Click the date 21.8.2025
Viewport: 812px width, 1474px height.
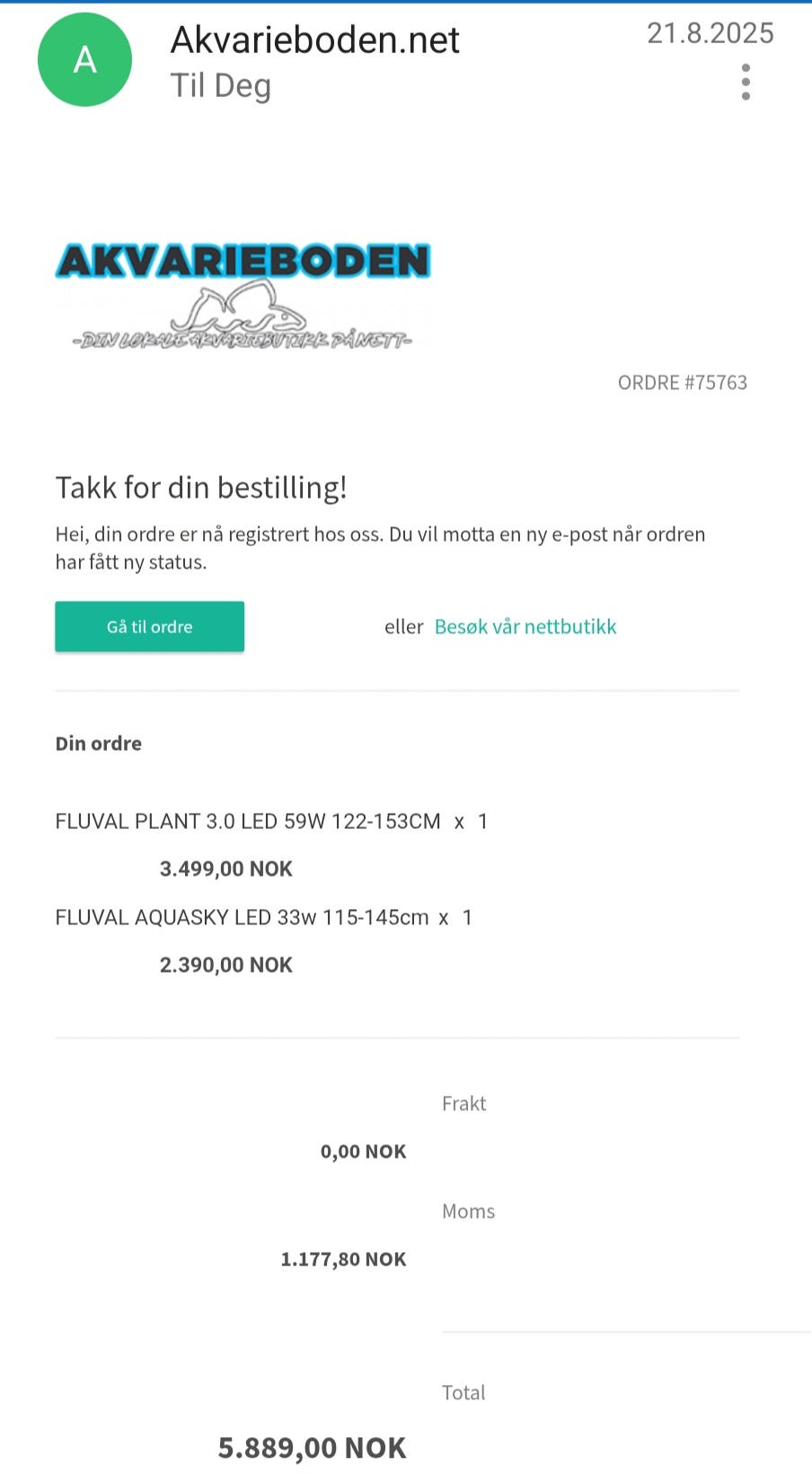pyautogui.click(x=710, y=32)
